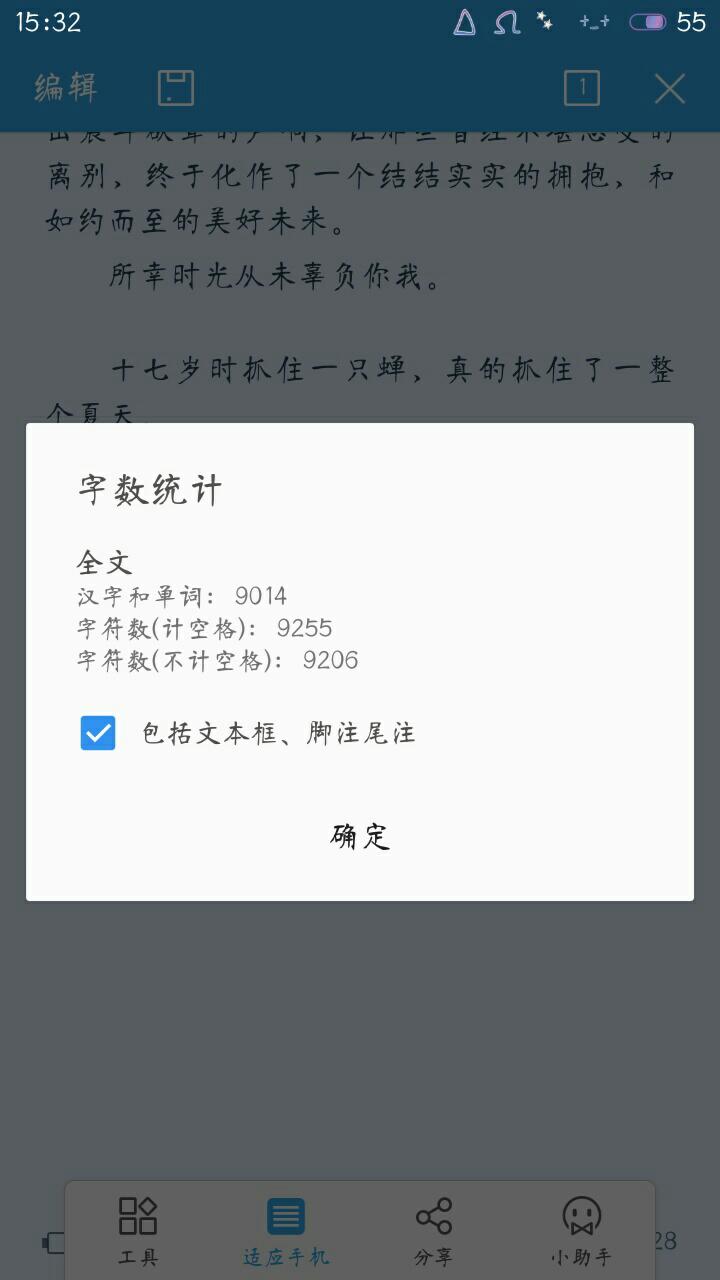The image size is (720, 1280).
Task: Save the document with the disk icon
Action: [176, 88]
